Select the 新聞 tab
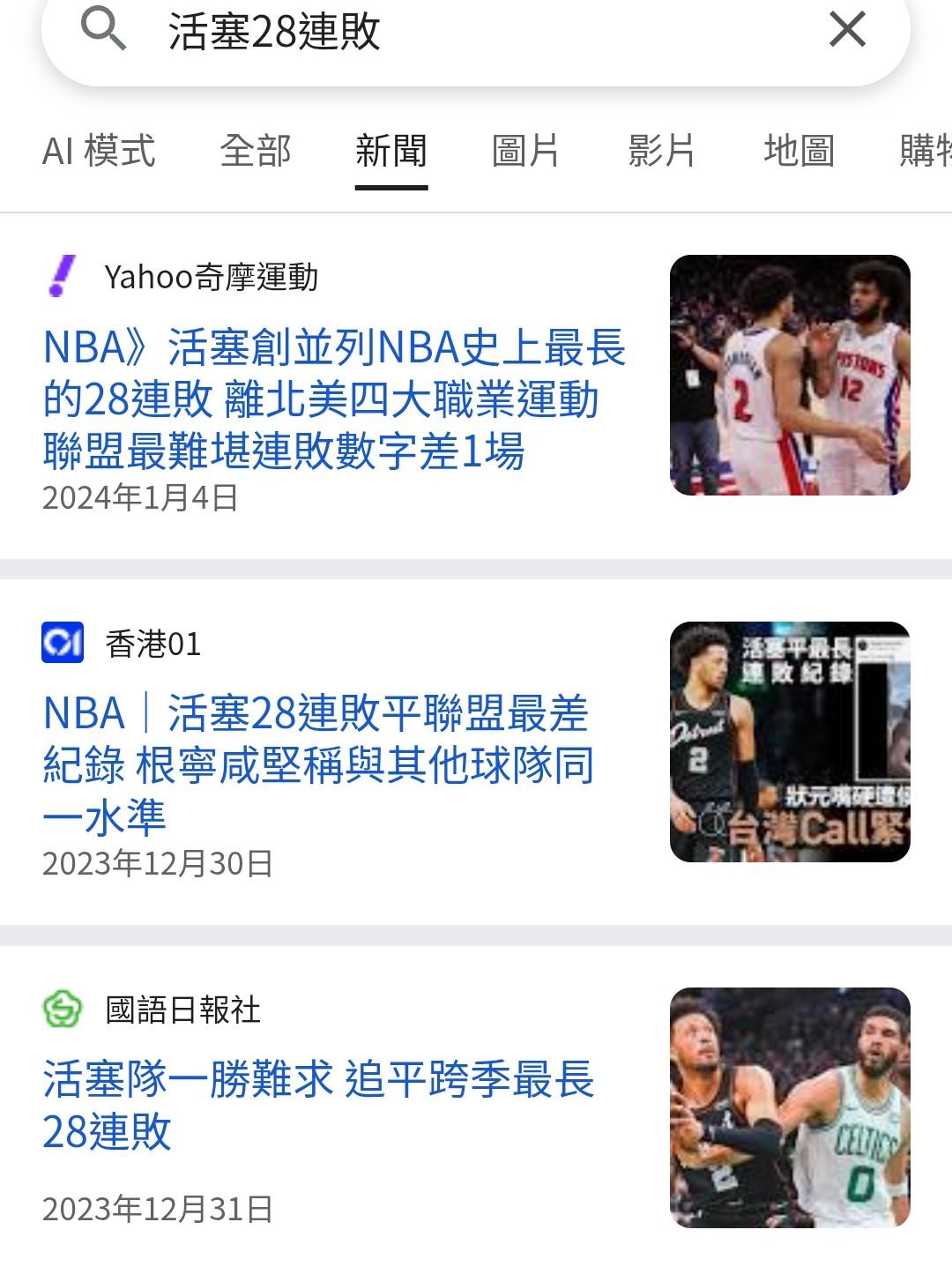 (391, 151)
